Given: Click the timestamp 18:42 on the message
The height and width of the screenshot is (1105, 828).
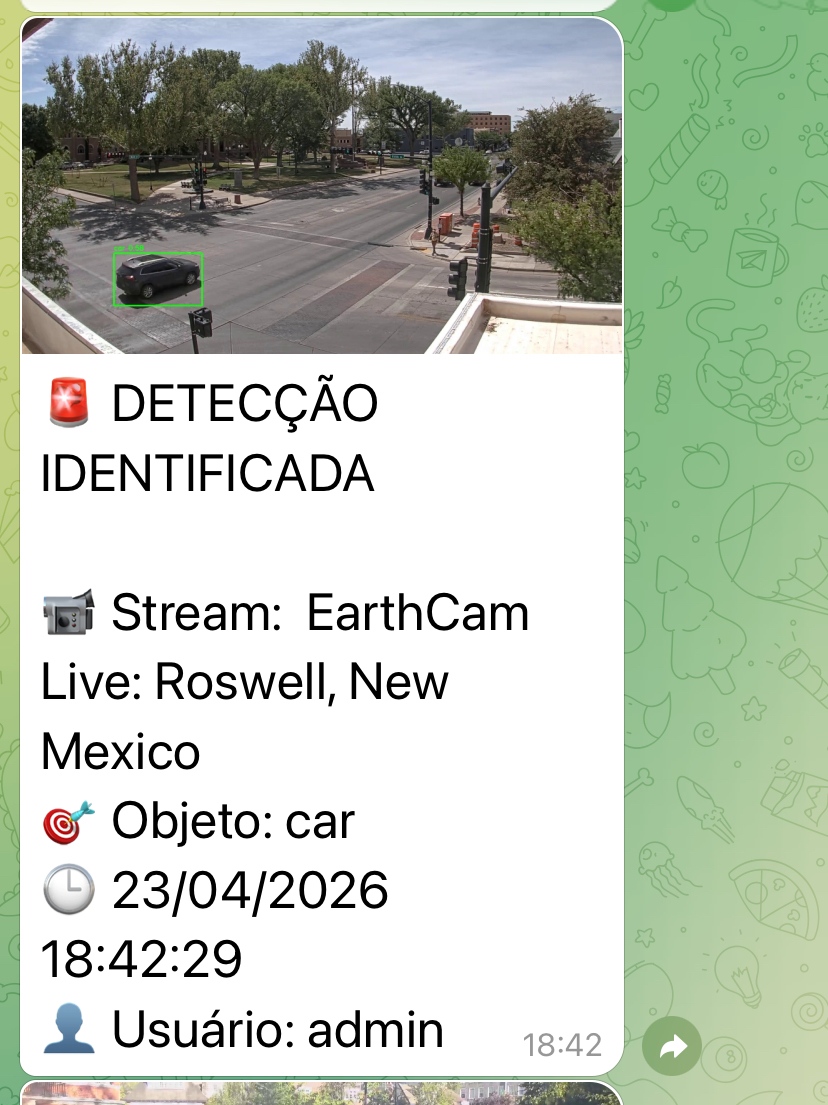Looking at the screenshot, I should [x=564, y=1045].
